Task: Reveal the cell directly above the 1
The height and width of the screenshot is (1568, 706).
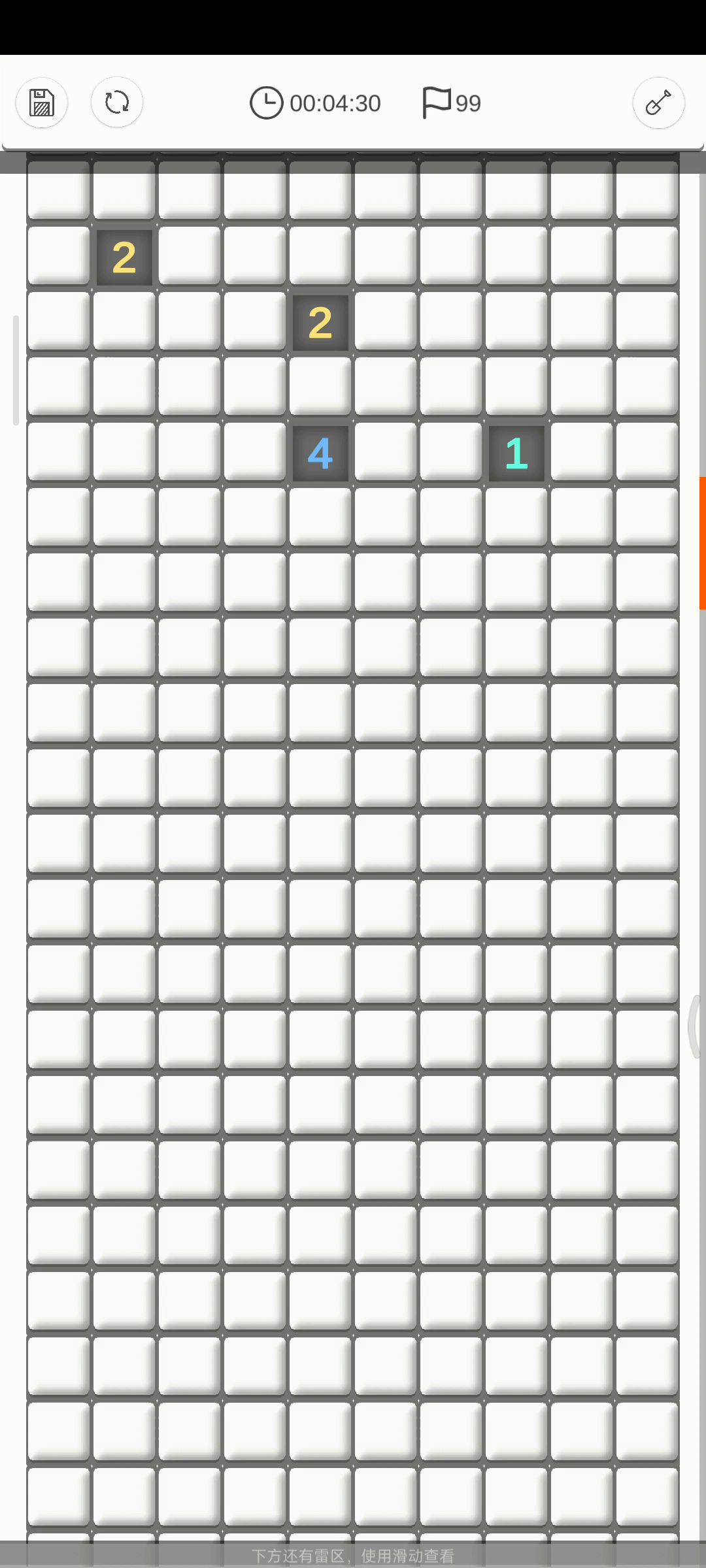Action: pyautogui.click(x=516, y=386)
